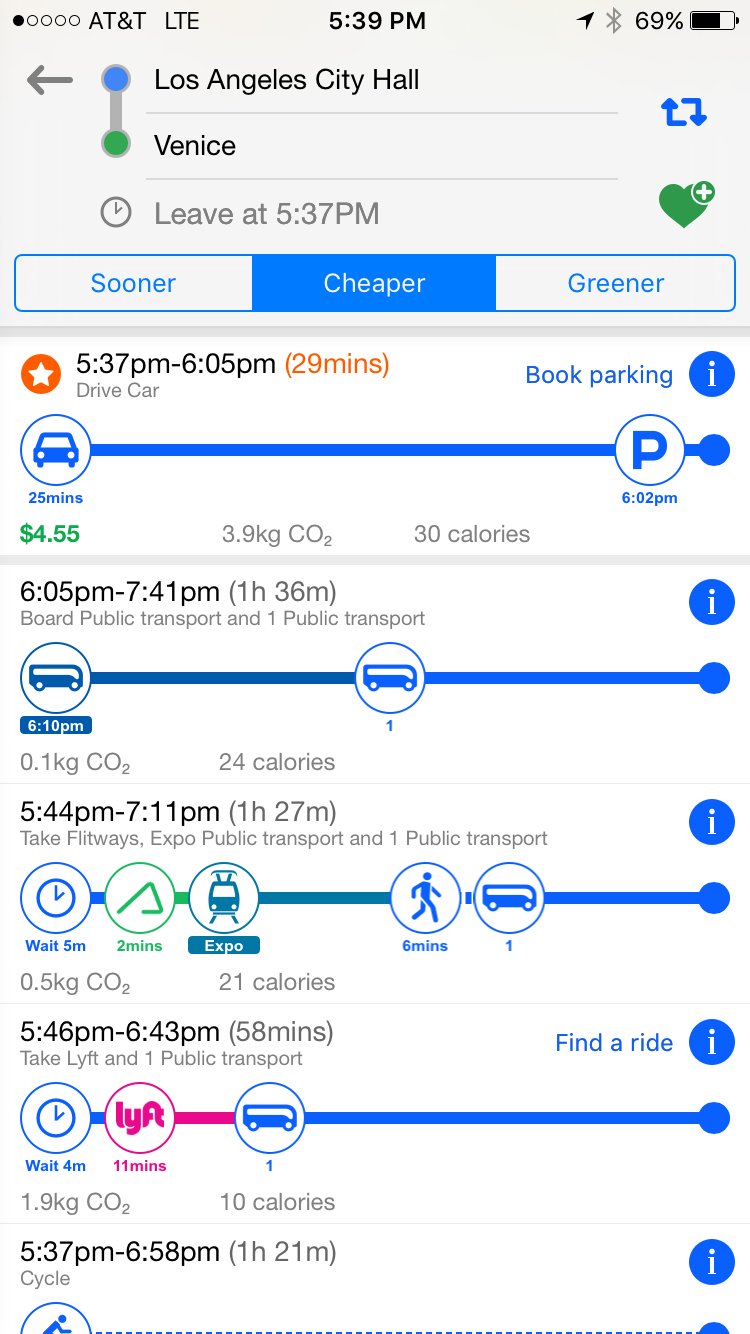Show info for the 5:44pm-7:11pm route
This screenshot has width=750, height=1334.
711,823
